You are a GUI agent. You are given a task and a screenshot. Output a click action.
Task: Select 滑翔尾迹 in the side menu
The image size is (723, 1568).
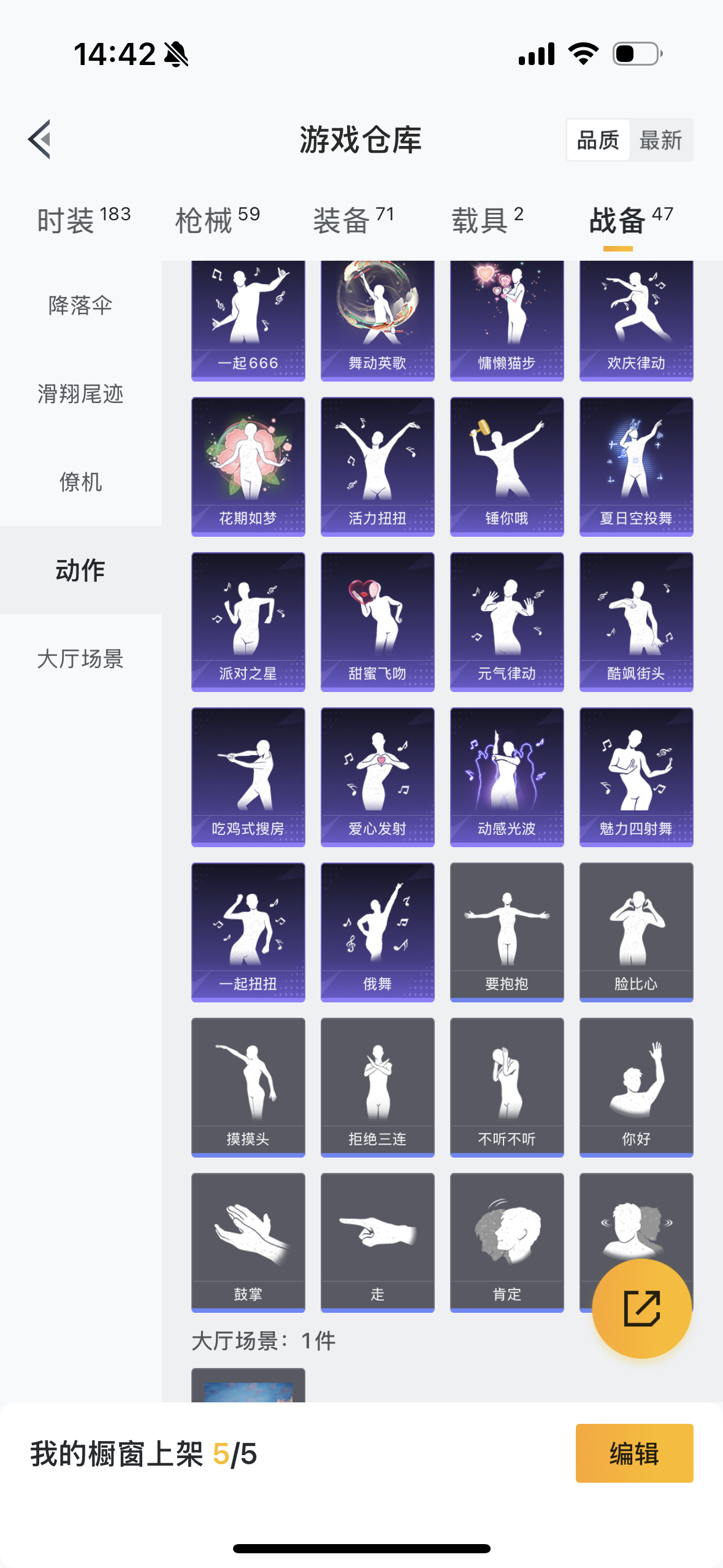[x=80, y=393]
